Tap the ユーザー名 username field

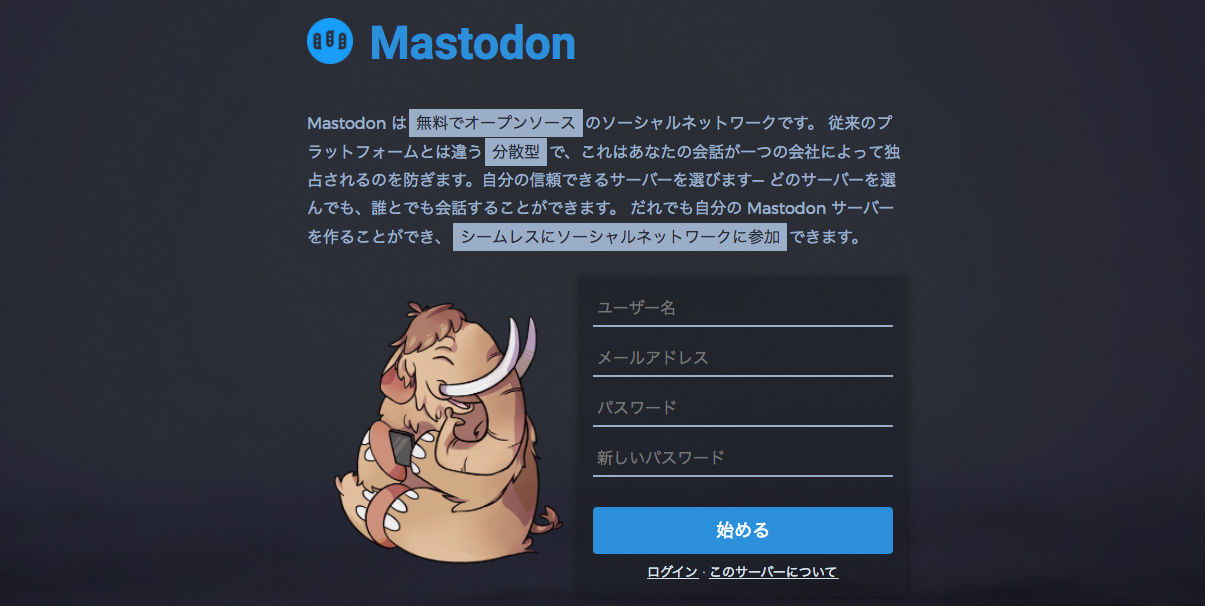[x=742, y=308]
